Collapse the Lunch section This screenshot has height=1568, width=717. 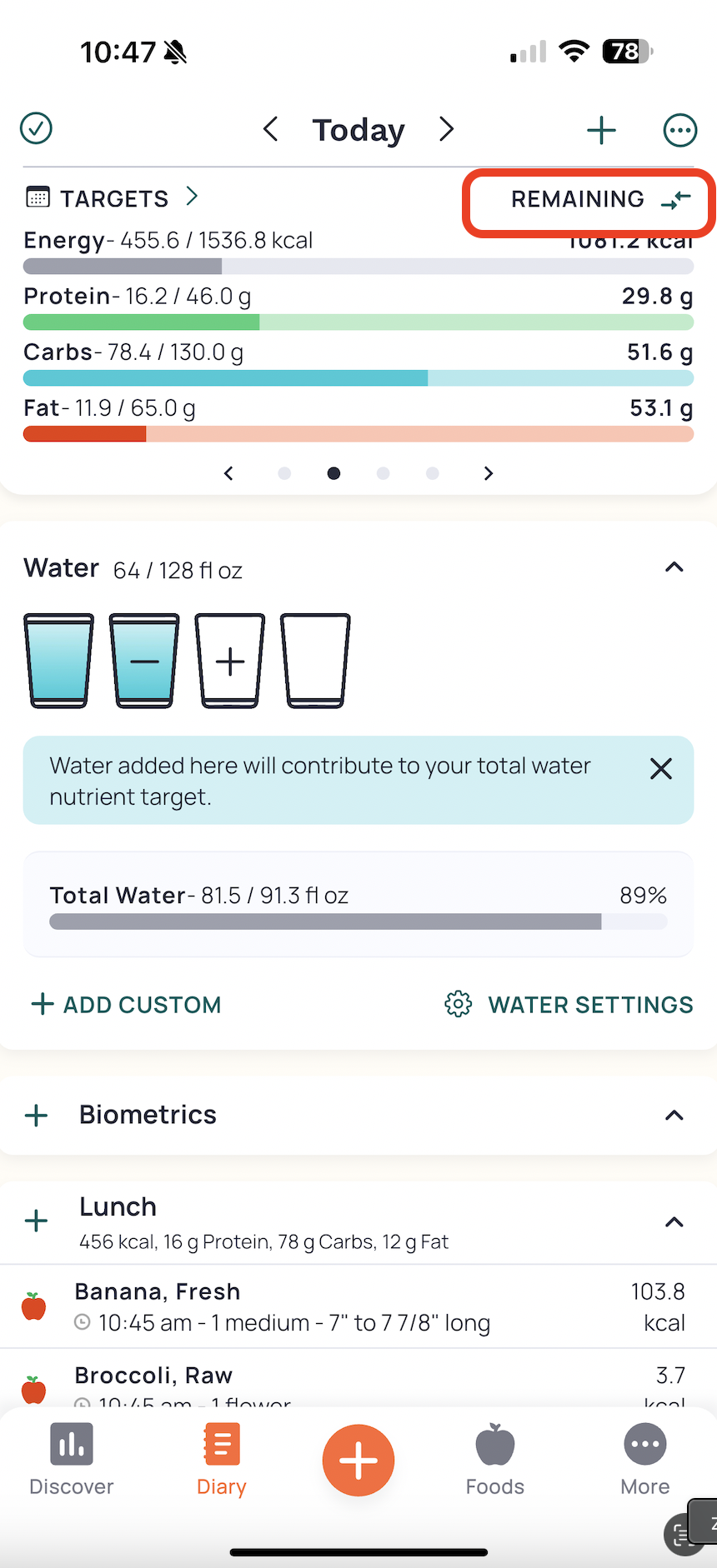[674, 1222]
